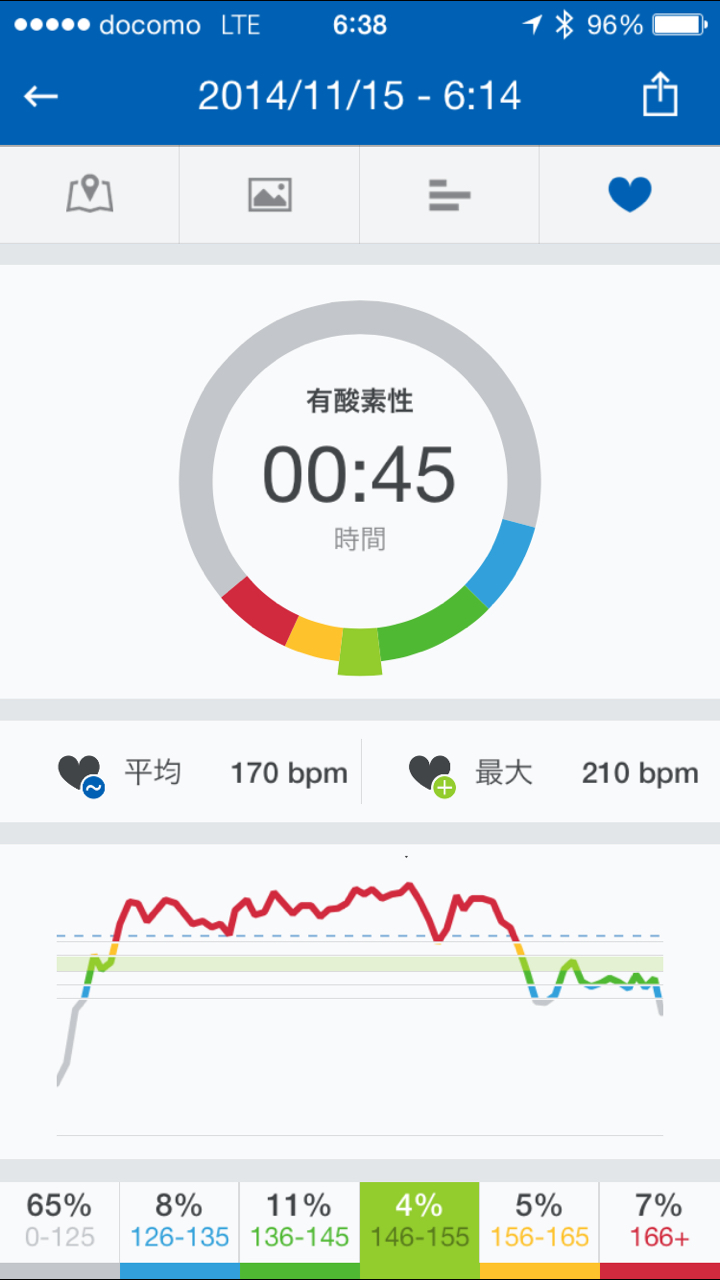Choose the 136-145 heart rate zone
Image resolution: width=720 pixels, height=1280 pixels.
coord(299,1222)
